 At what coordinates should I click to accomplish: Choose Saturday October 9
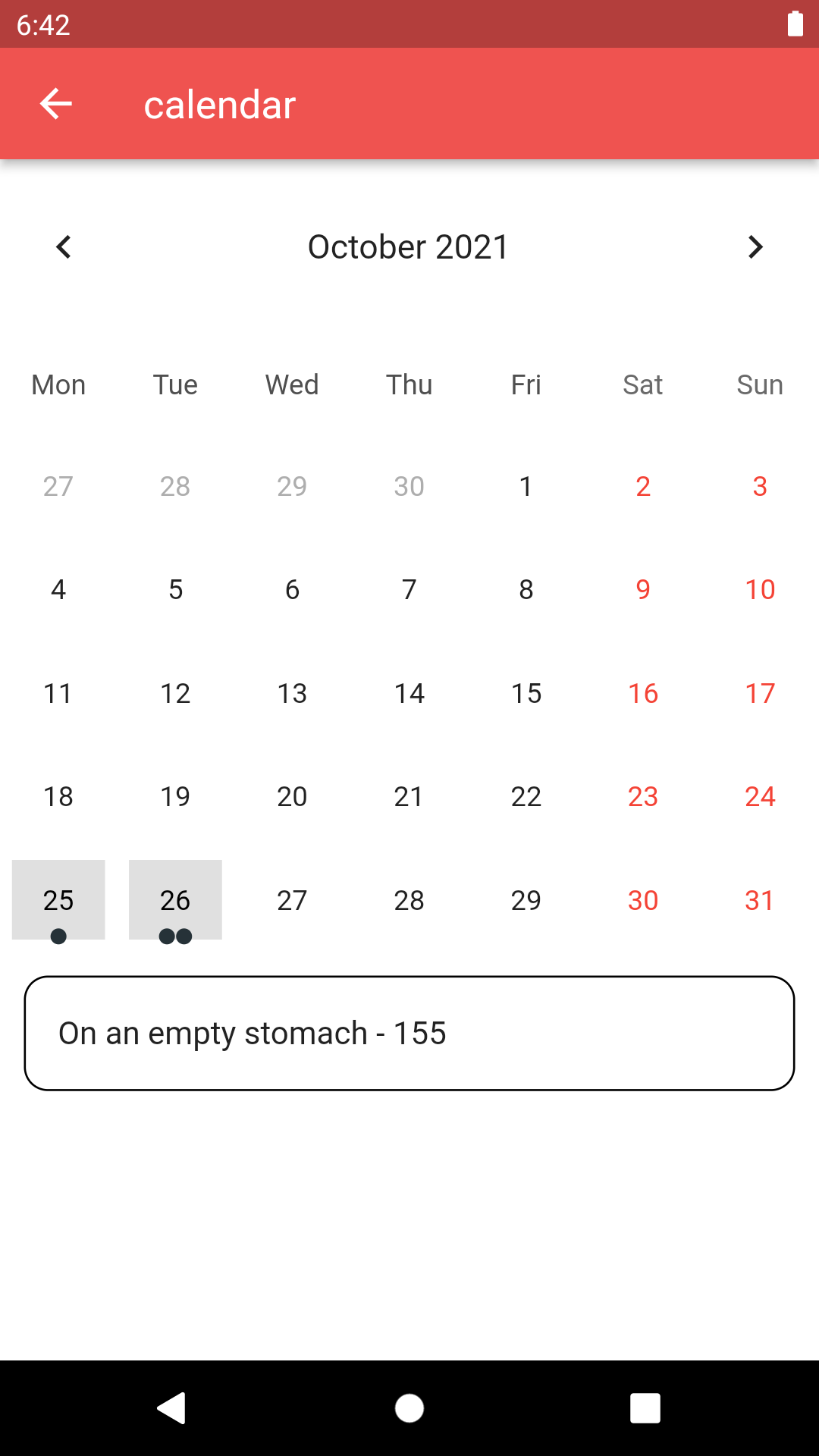(x=643, y=589)
